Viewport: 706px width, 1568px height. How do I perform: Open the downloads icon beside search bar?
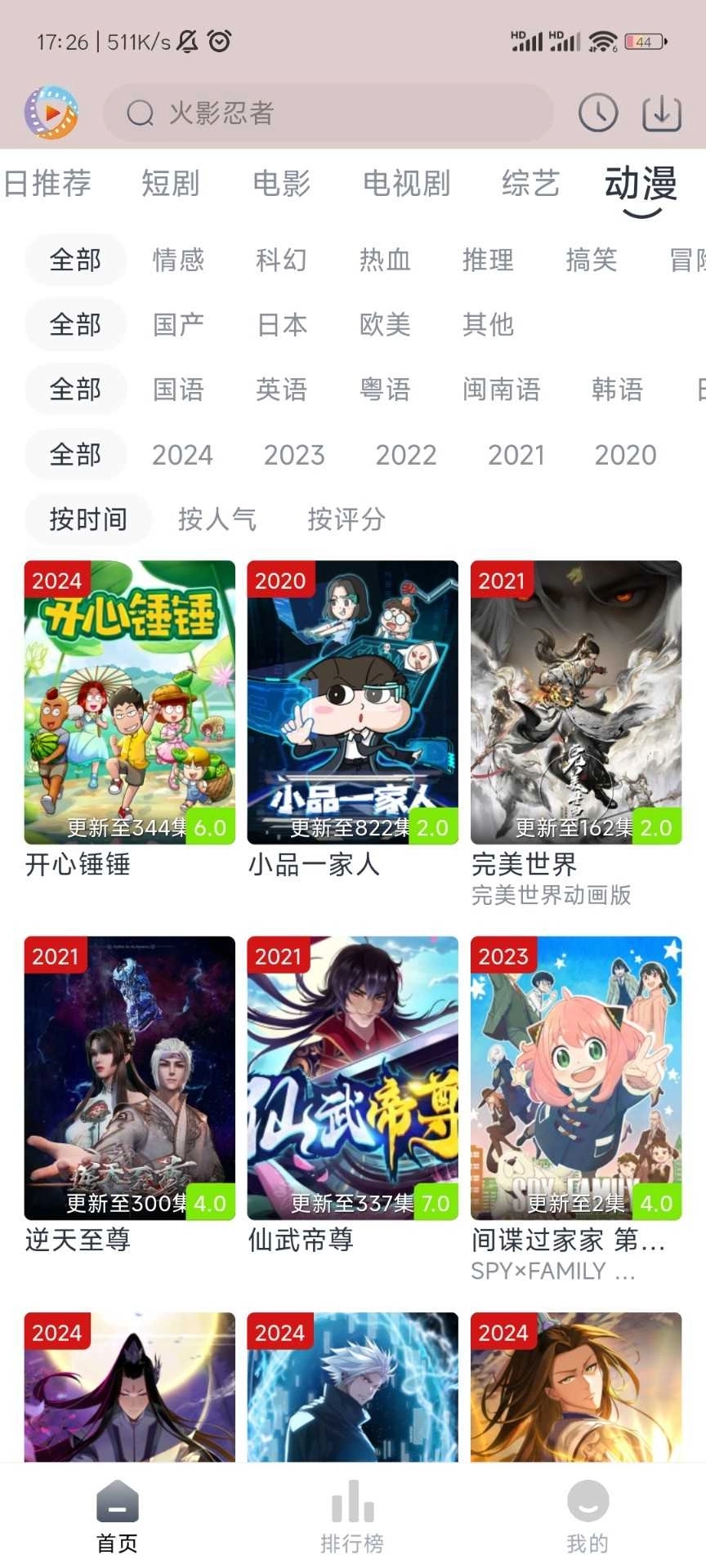pyautogui.click(x=662, y=113)
